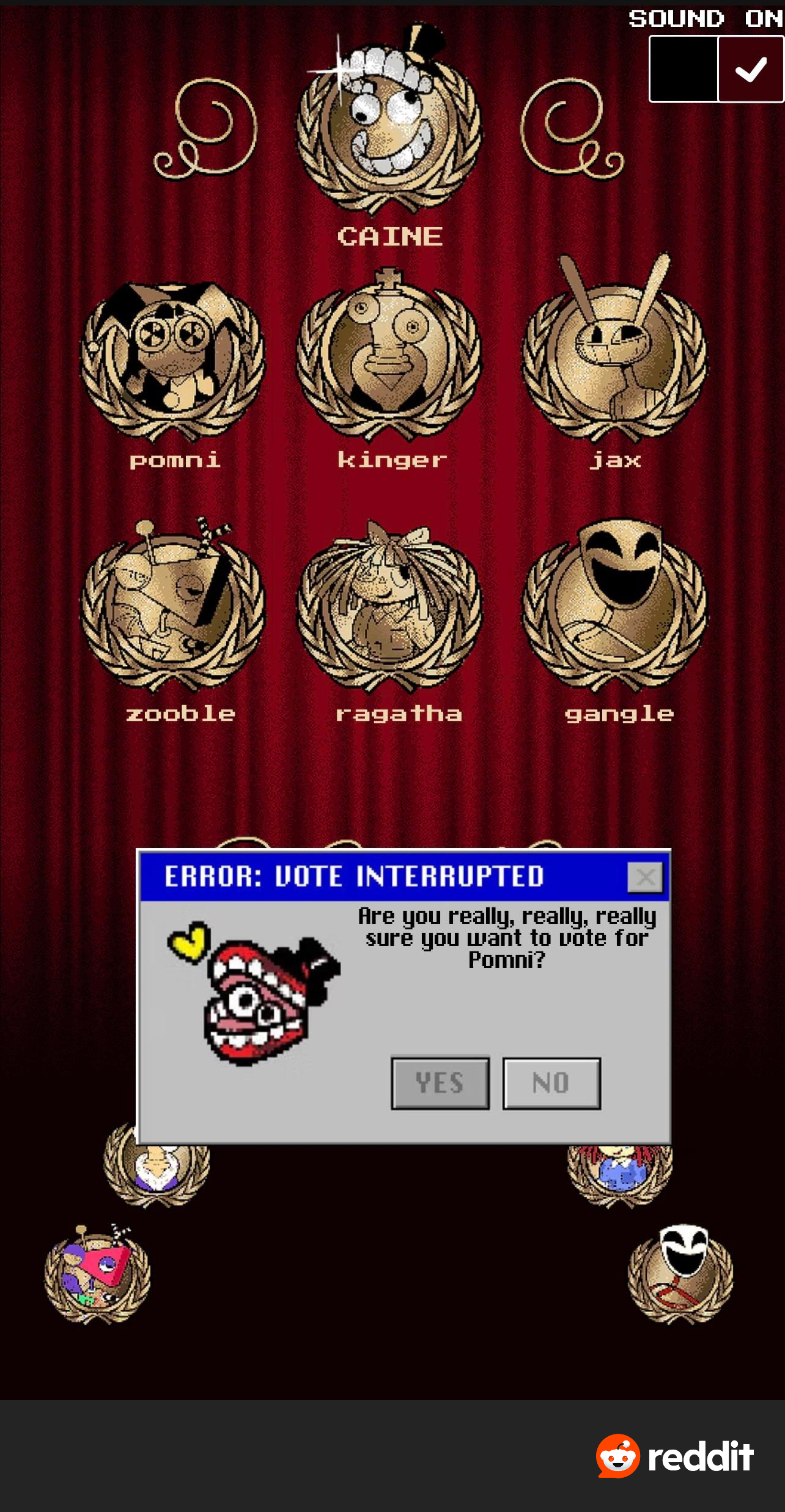Toggle the Sound On checkbox
The width and height of the screenshot is (785, 1512).
tap(750, 69)
